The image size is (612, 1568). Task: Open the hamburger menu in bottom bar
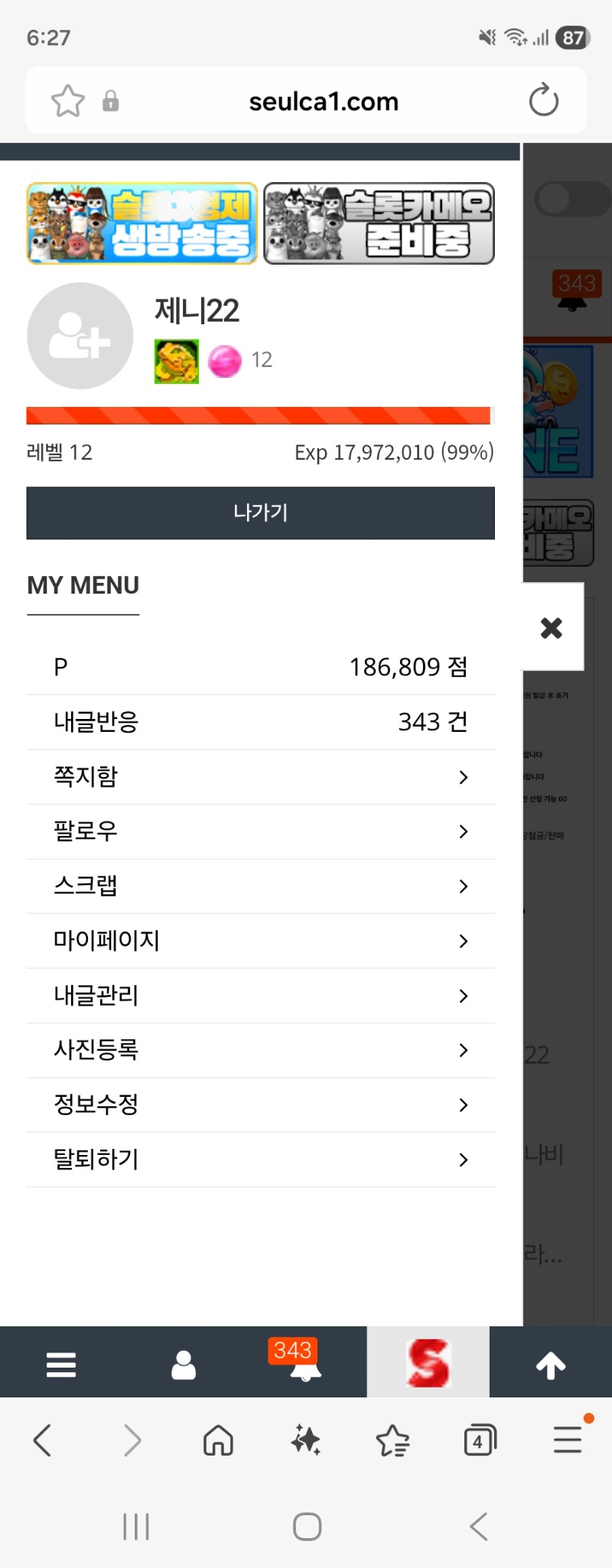pyautogui.click(x=61, y=1365)
